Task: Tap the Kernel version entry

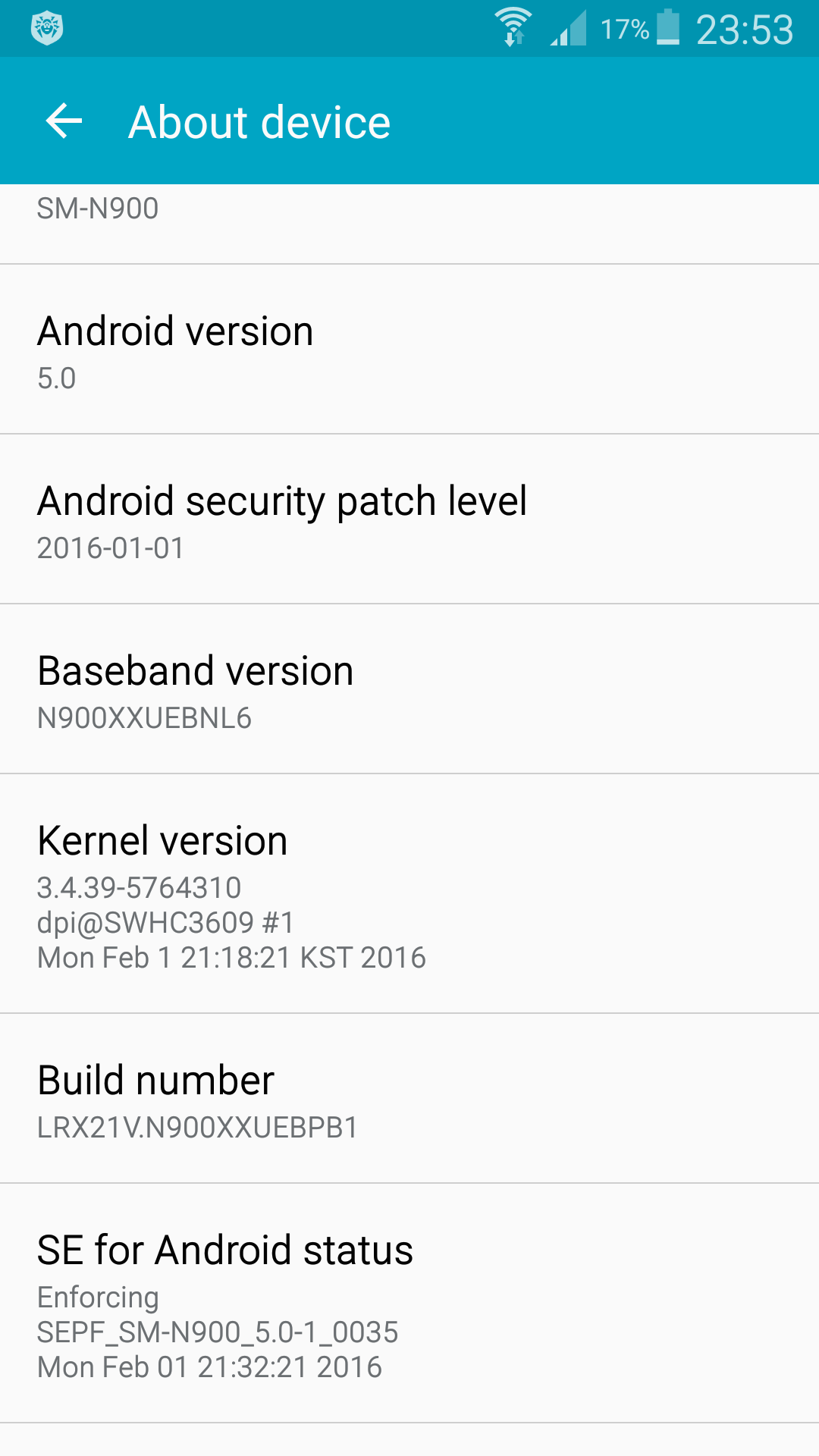Action: coord(409,894)
